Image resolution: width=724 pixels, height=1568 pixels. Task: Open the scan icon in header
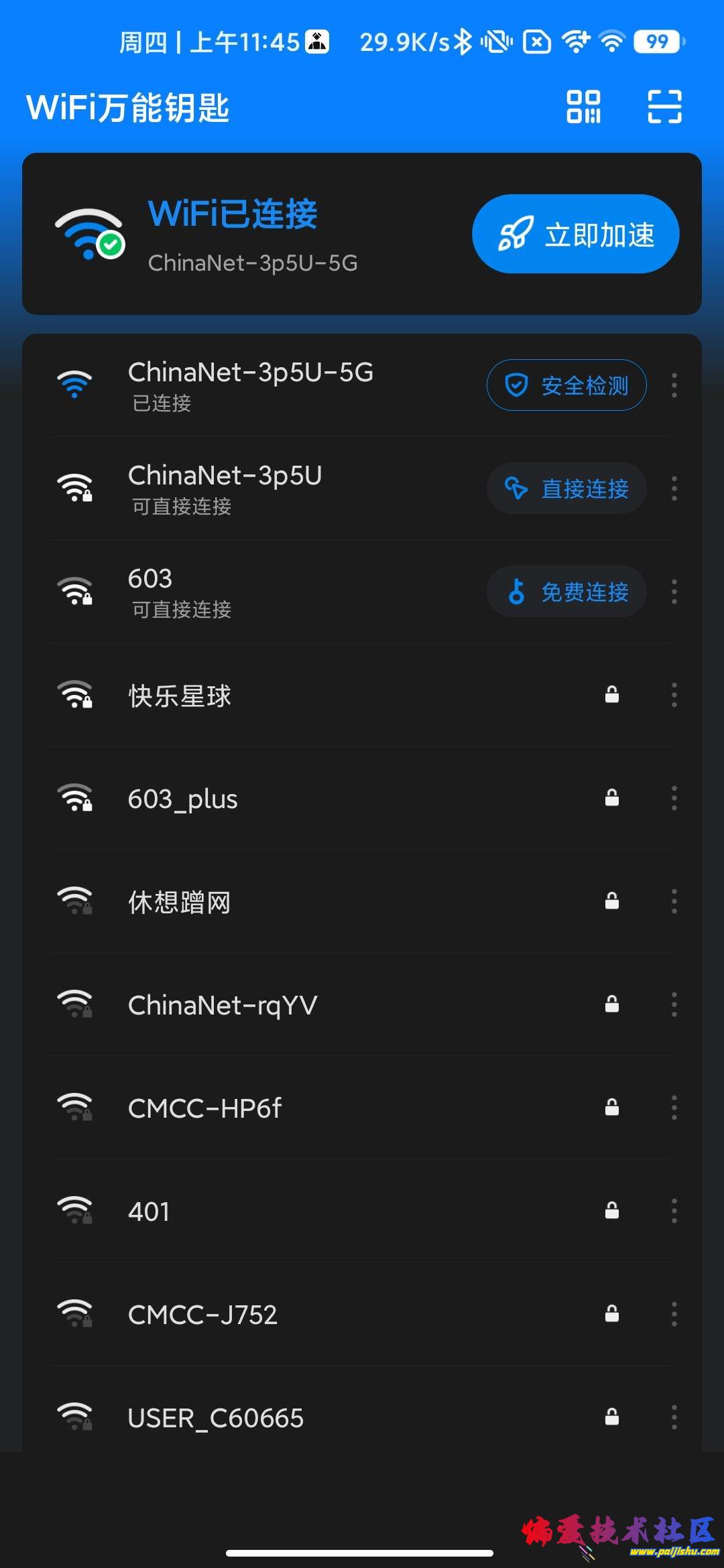[x=664, y=107]
